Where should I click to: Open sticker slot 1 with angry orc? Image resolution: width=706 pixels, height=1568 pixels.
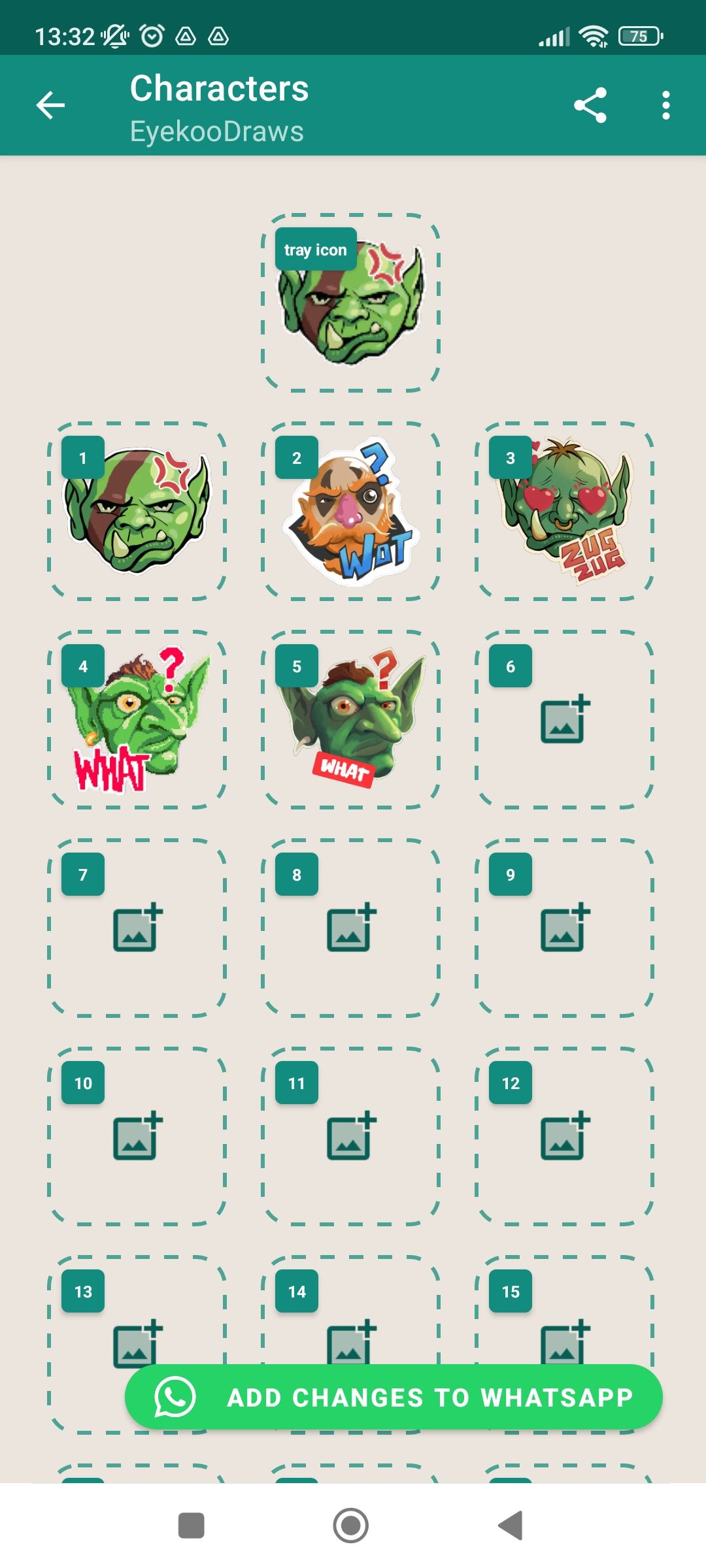(137, 511)
